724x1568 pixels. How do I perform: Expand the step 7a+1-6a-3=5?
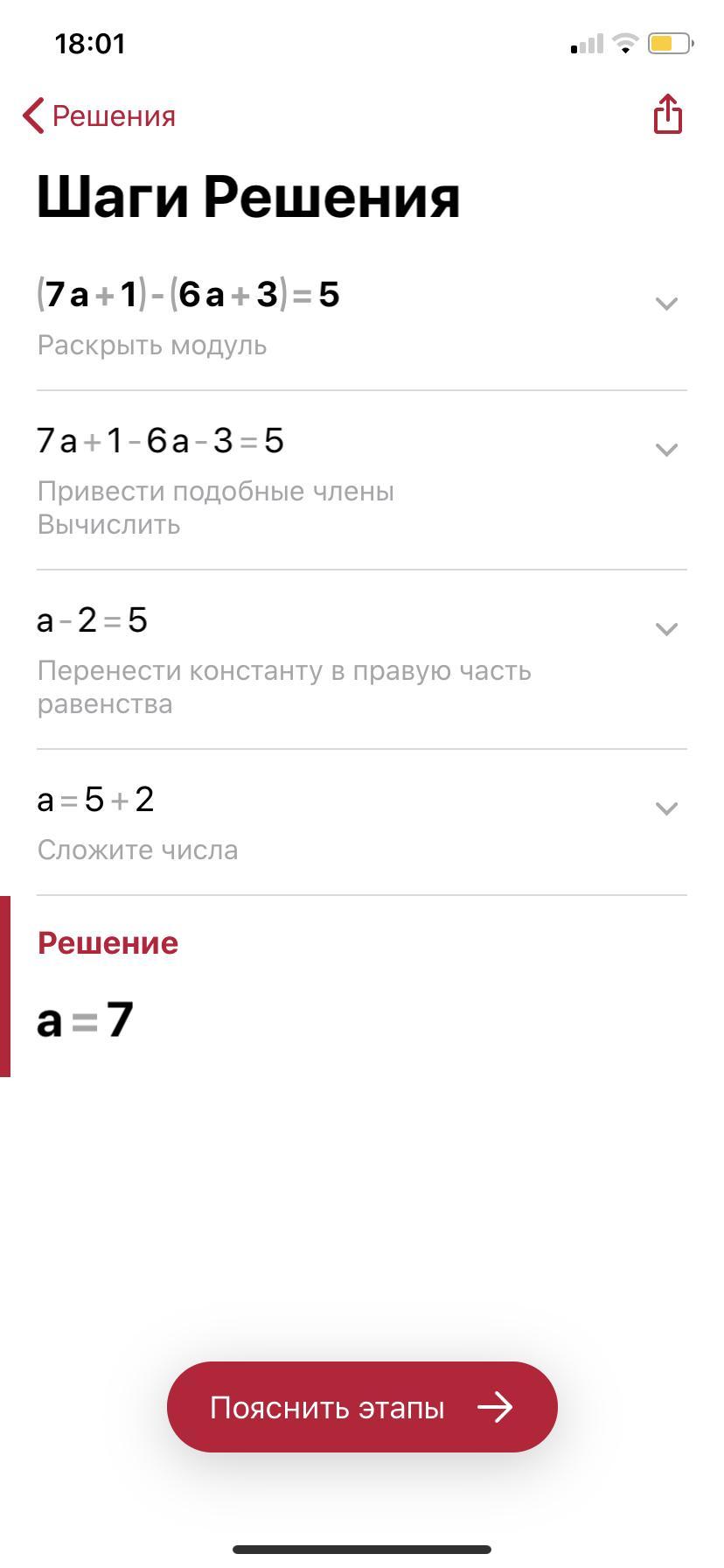666,450
